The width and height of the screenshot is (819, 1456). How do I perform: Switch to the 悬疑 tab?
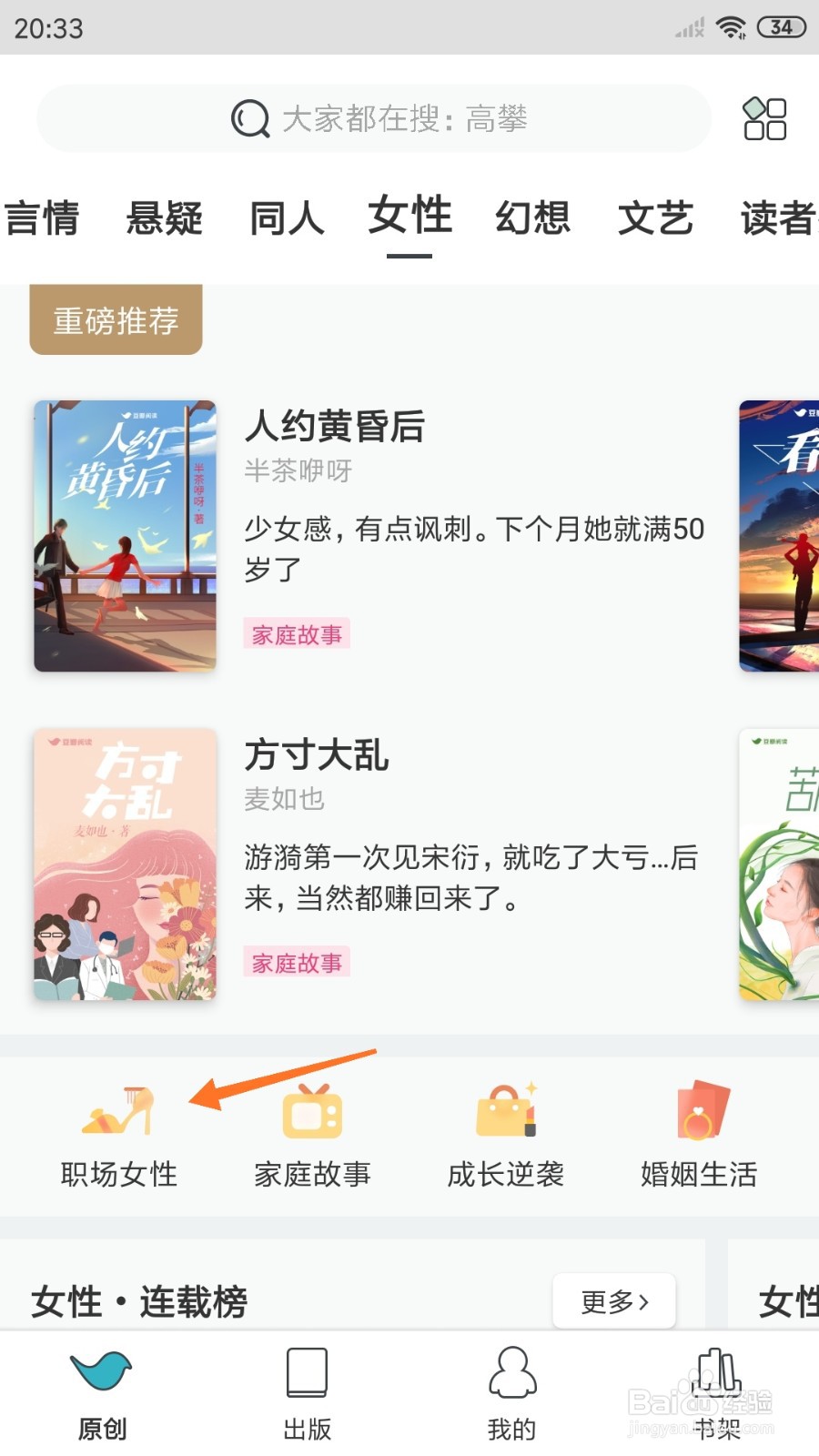[x=164, y=217]
